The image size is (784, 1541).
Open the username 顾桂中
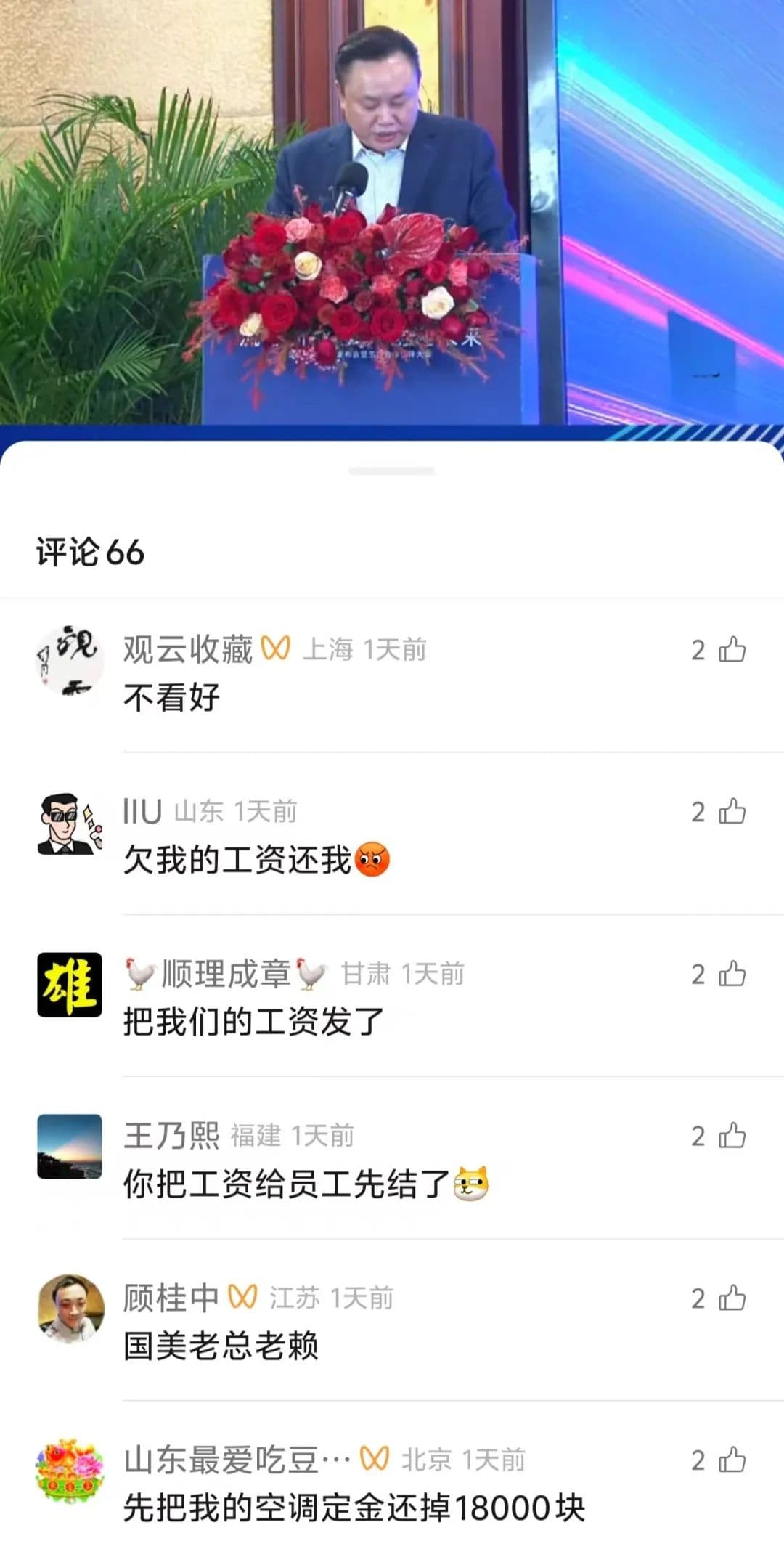click(x=171, y=1298)
